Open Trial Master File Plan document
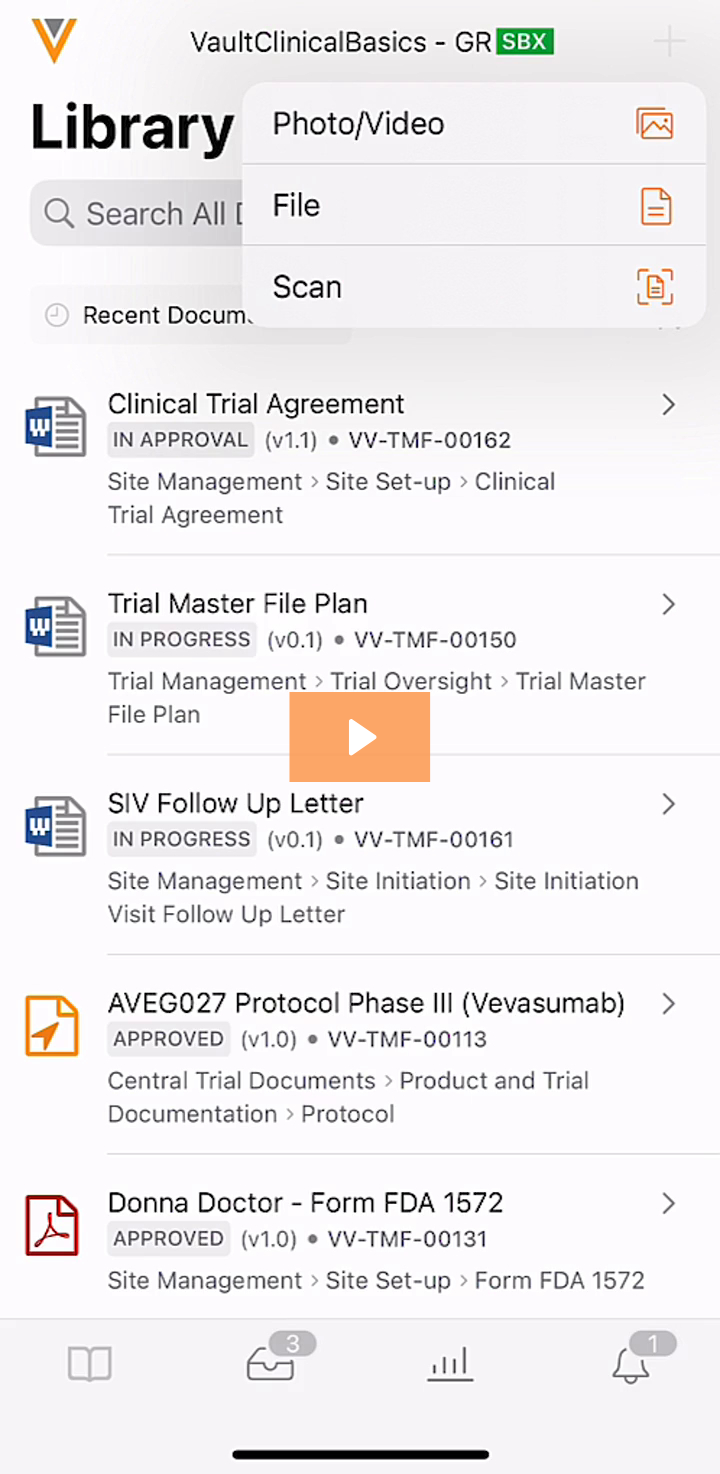Image resolution: width=720 pixels, height=1474 pixels. pos(238,604)
